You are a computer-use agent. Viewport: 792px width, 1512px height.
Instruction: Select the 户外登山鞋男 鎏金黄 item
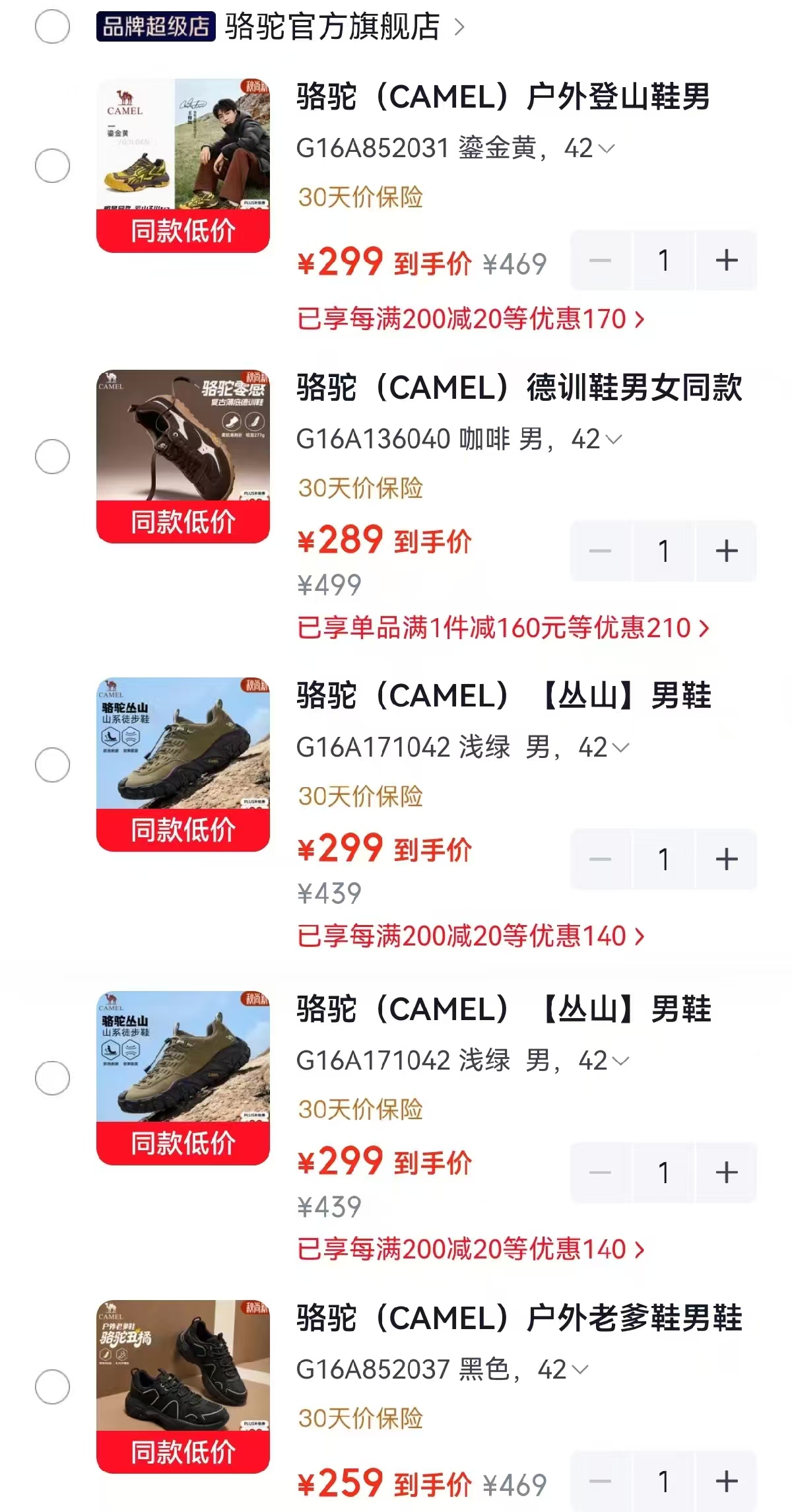coord(52,166)
